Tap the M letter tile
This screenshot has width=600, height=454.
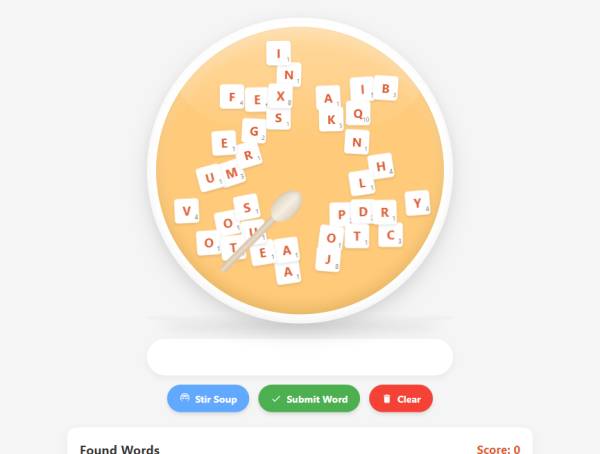tap(232, 174)
